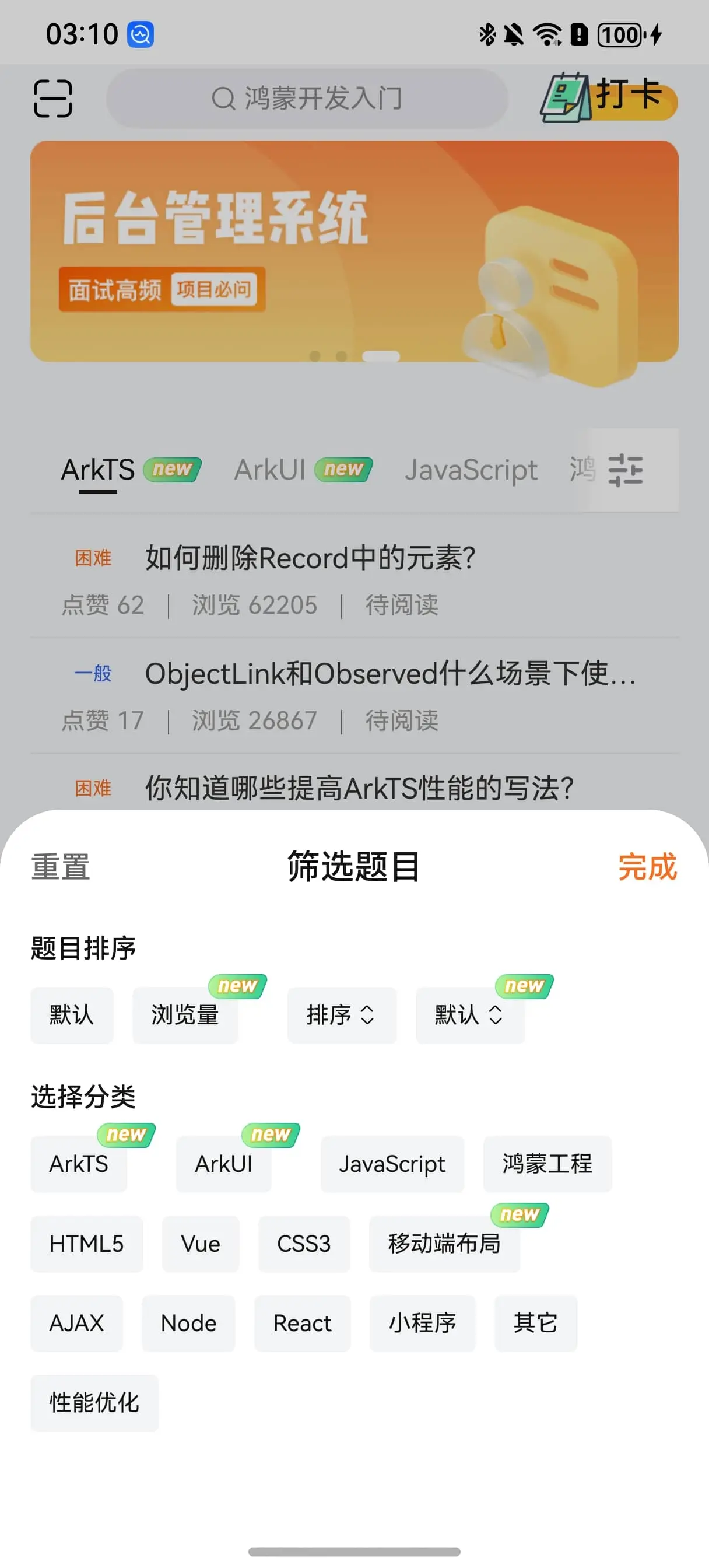The width and height of the screenshot is (709, 1568).
Task: Choose the ArkUI category chip
Action: 223,1163
